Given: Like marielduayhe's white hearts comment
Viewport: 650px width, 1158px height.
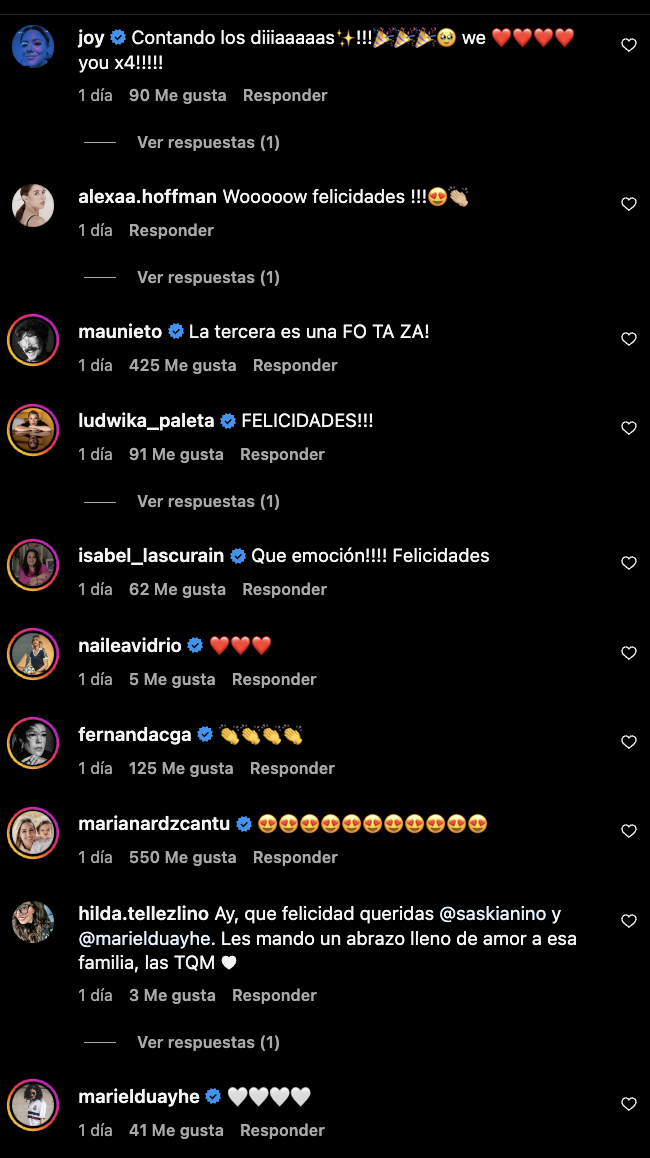Looking at the screenshot, I should pyautogui.click(x=629, y=1104).
